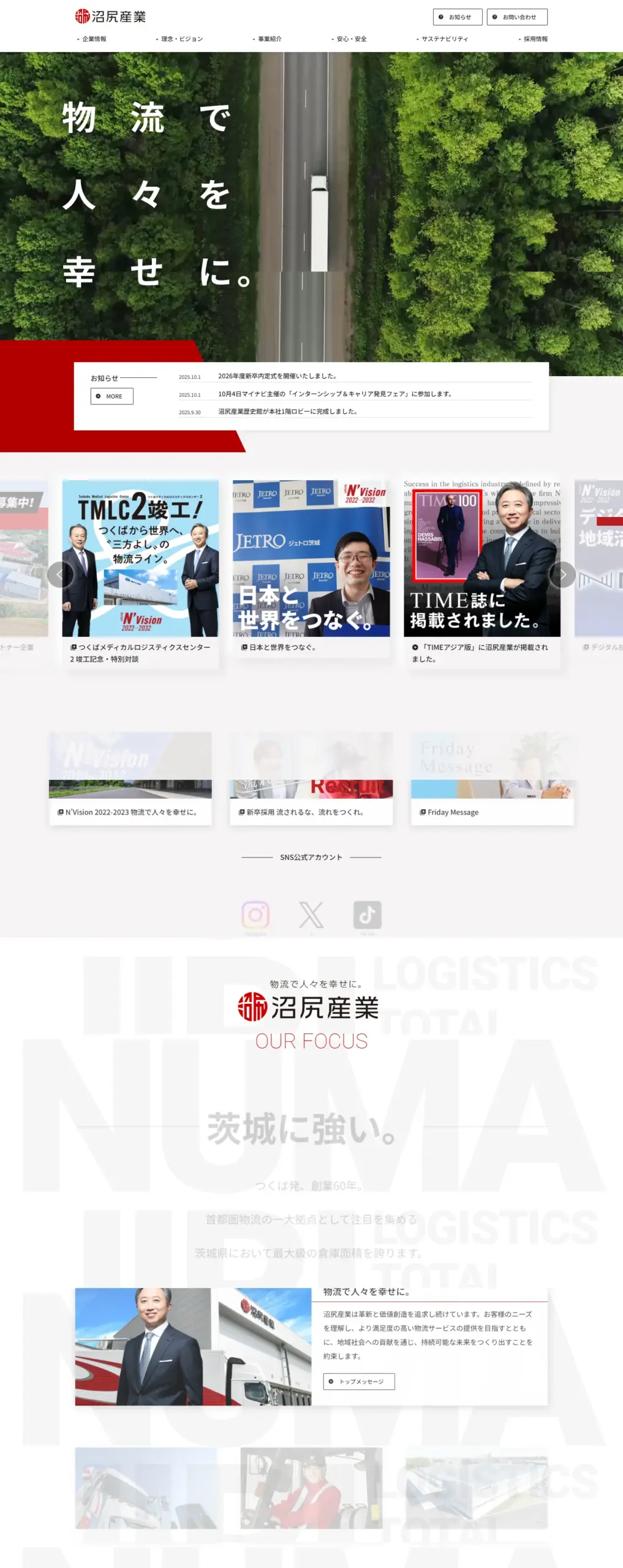
Task: Tap the MORE news button
Action: click(x=112, y=396)
